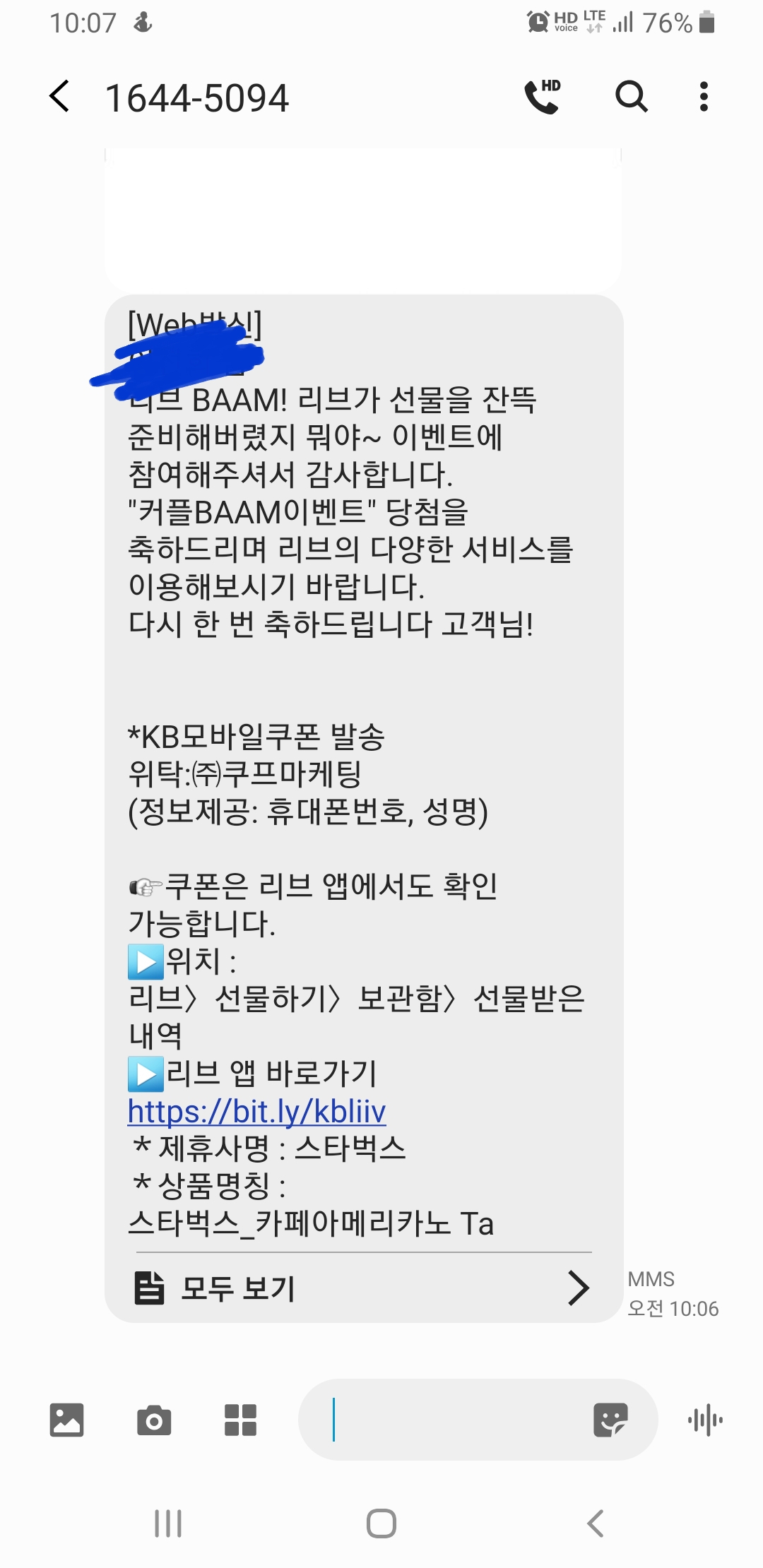Attach an image from the gallery
763x1568 pixels.
click(x=66, y=1420)
